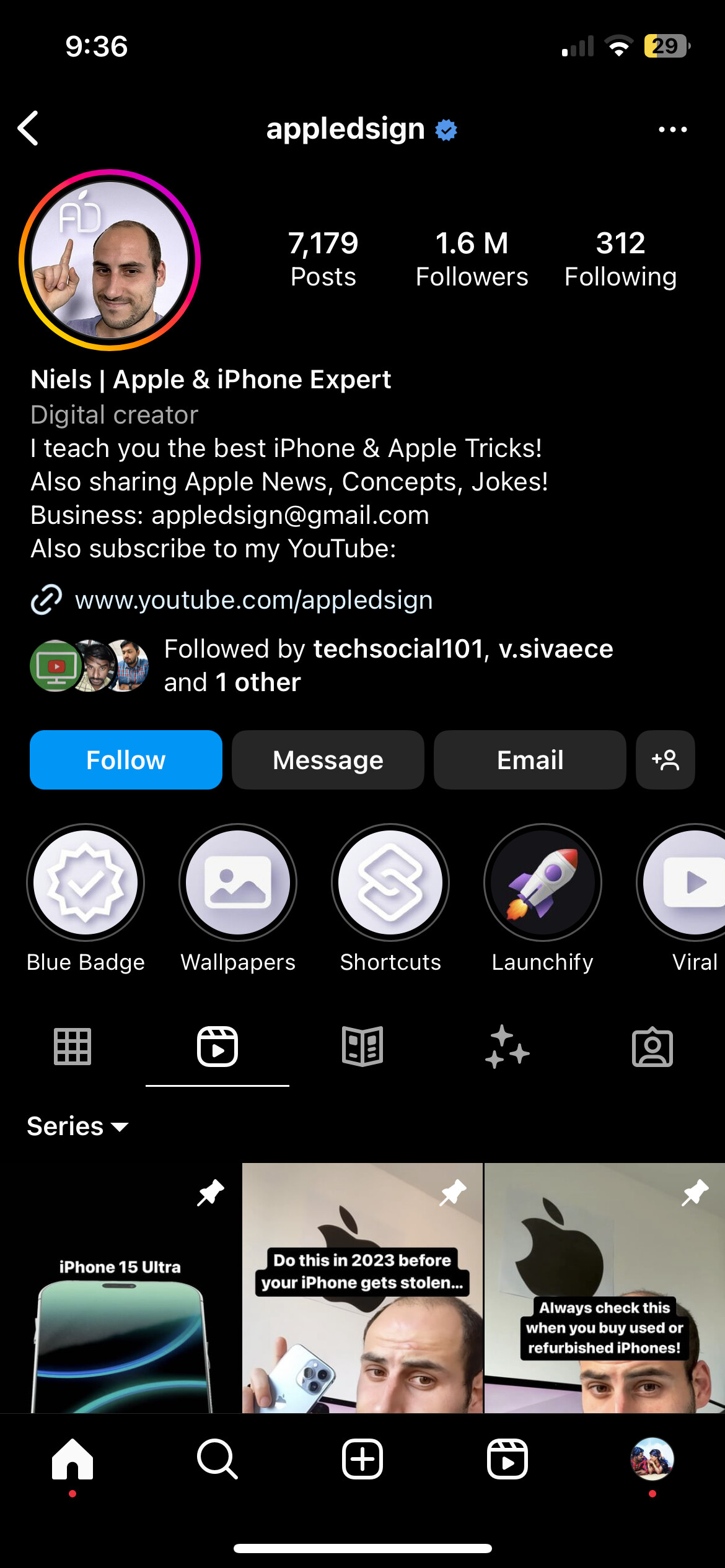Image resolution: width=725 pixels, height=1568 pixels.
Task: Open the Shortcuts highlight
Action: pos(390,882)
